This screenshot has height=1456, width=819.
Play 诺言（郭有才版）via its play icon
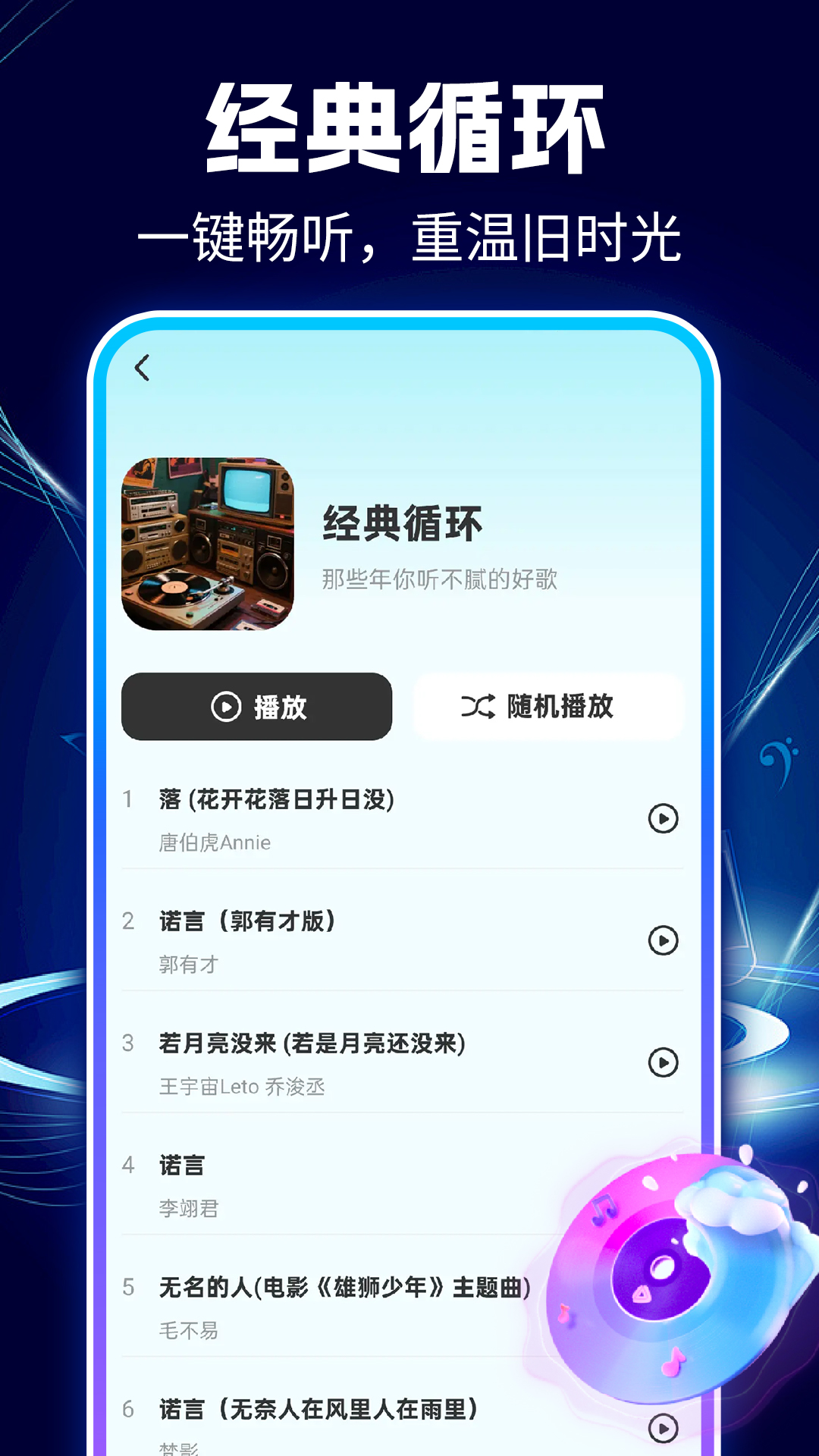point(663,941)
